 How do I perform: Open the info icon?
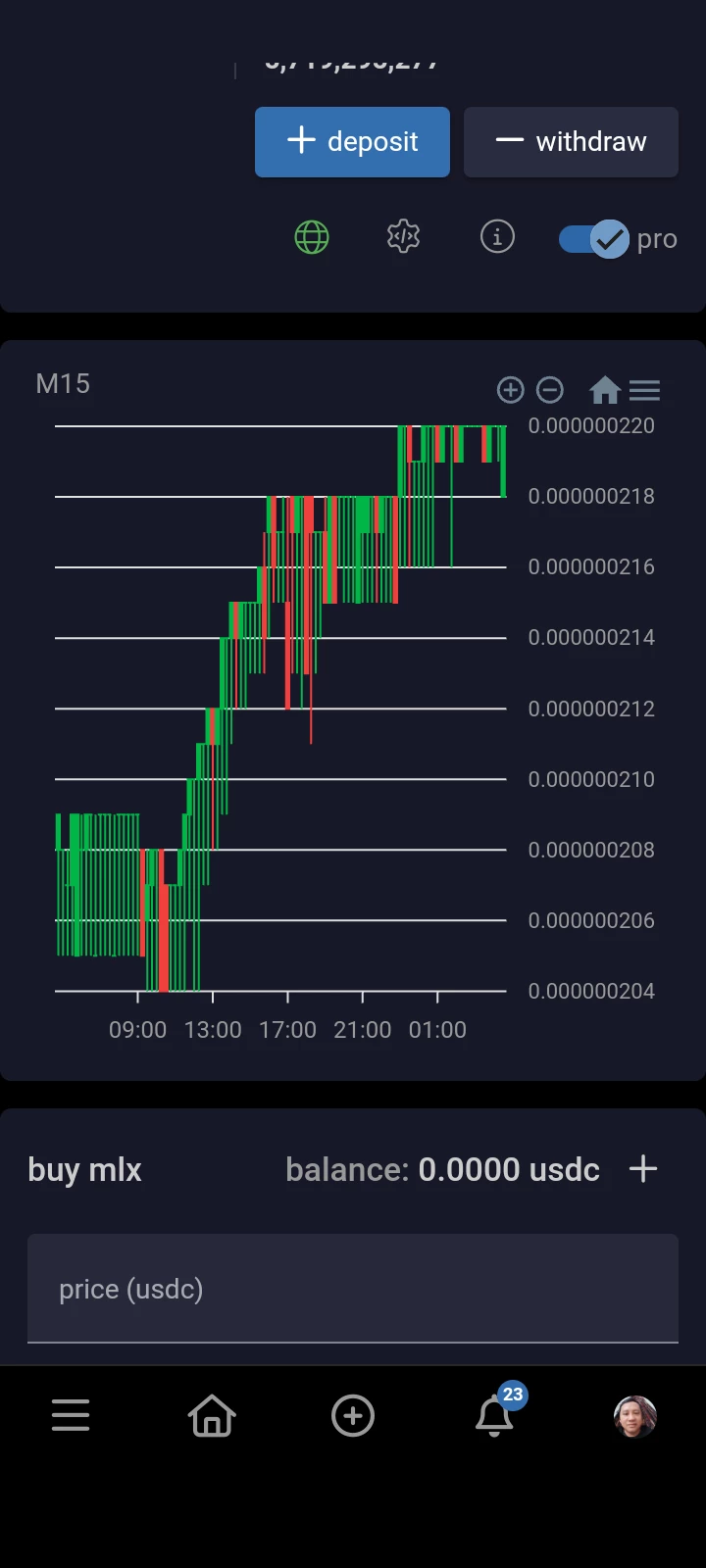497,236
